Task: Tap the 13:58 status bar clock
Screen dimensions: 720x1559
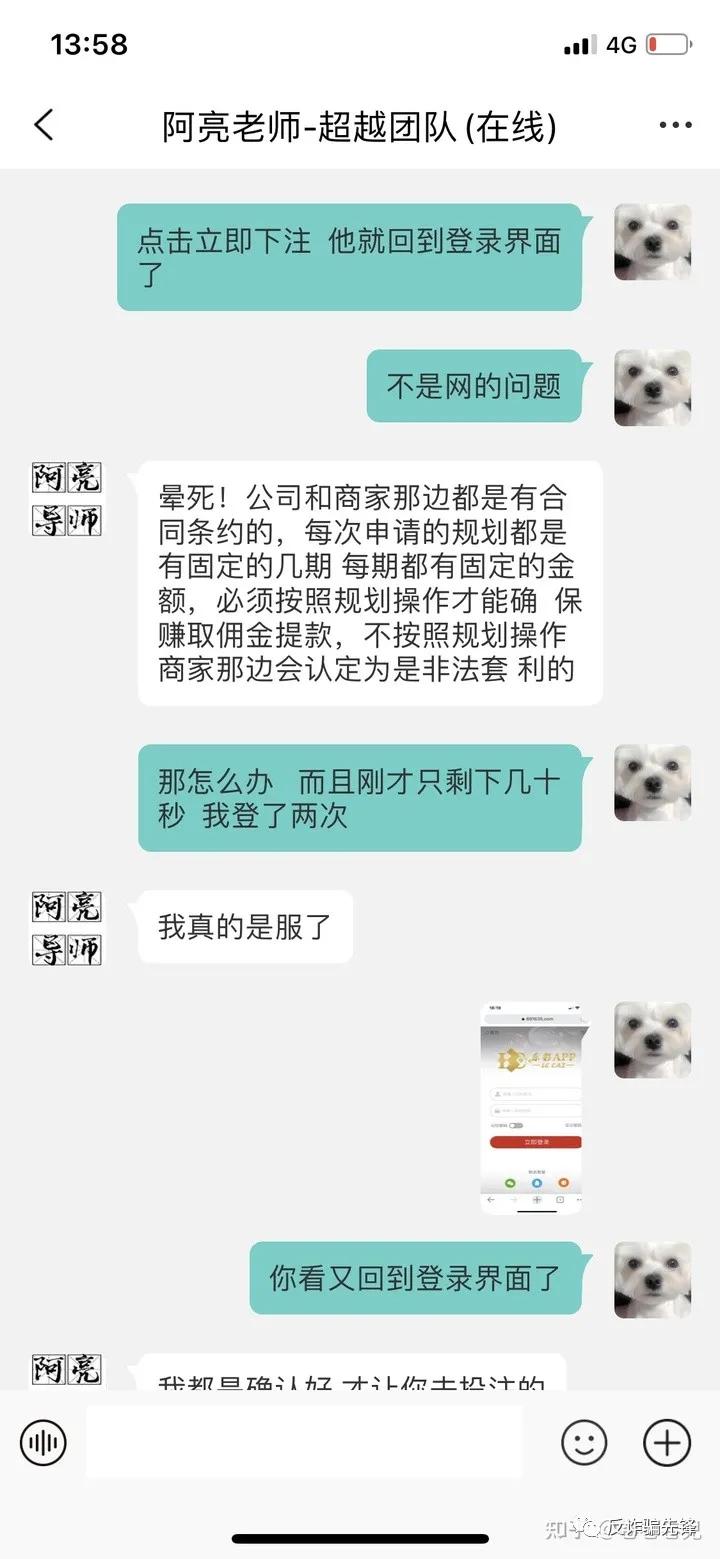Action: pyautogui.click(x=87, y=44)
